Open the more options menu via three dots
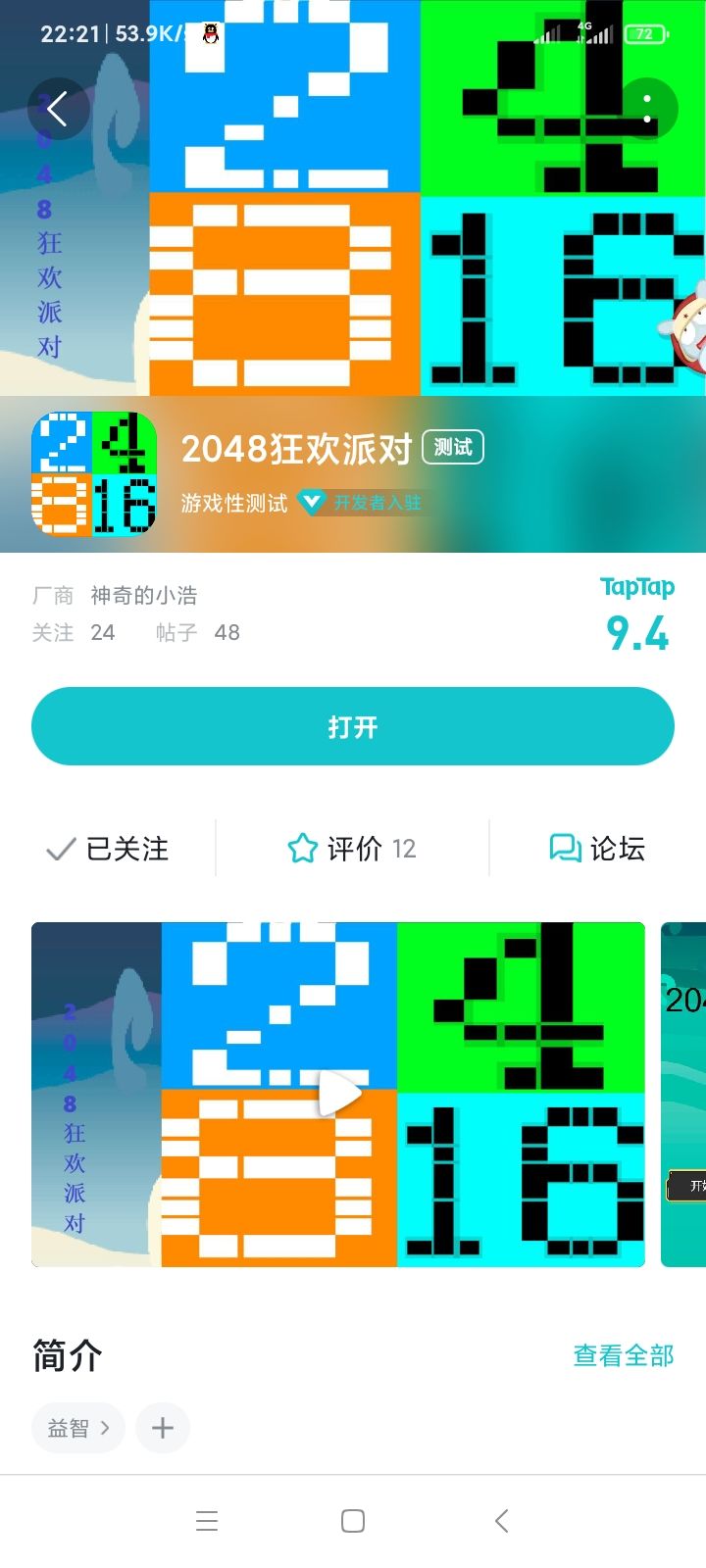Image resolution: width=706 pixels, height=1568 pixels. tap(647, 109)
